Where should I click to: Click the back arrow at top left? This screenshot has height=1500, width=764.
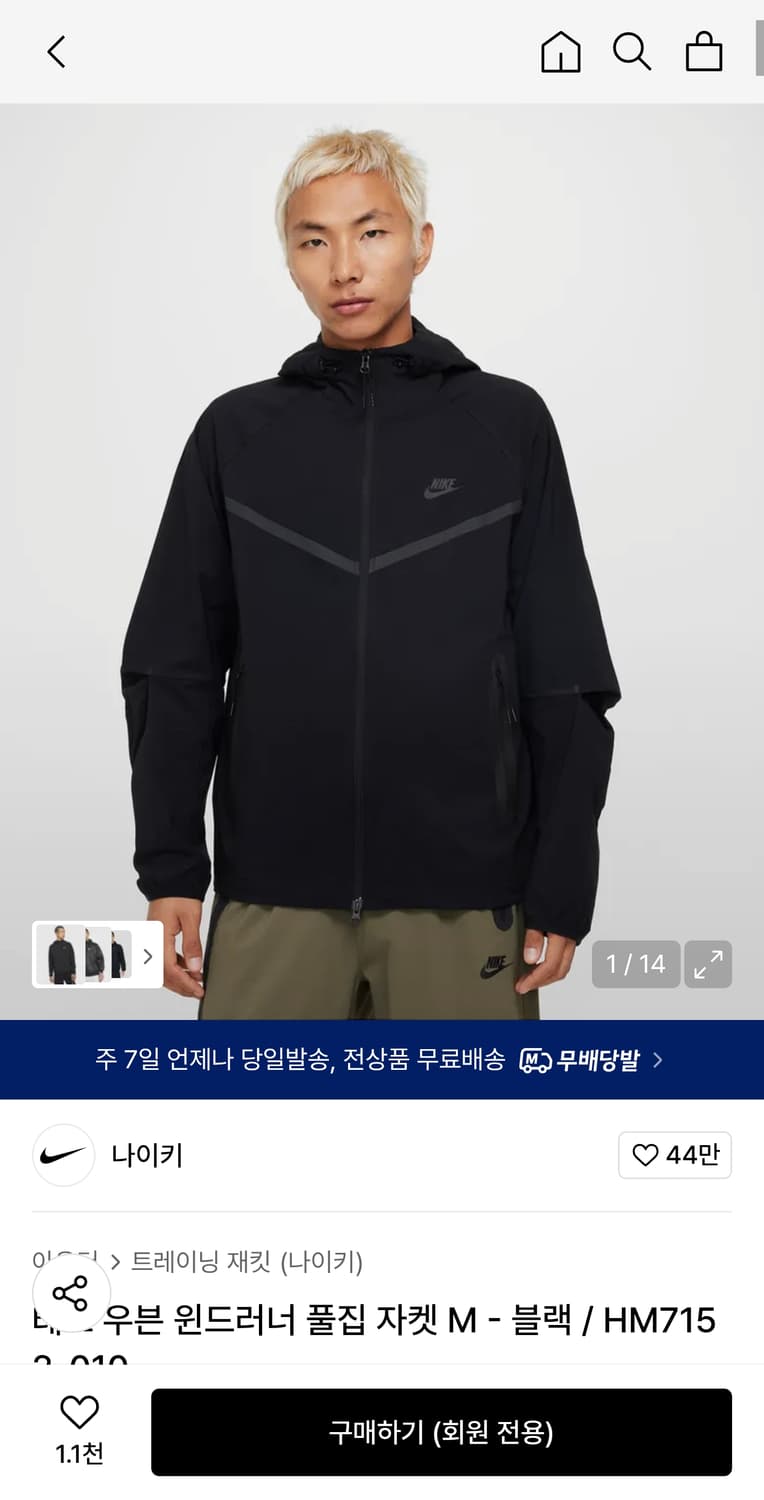55,52
